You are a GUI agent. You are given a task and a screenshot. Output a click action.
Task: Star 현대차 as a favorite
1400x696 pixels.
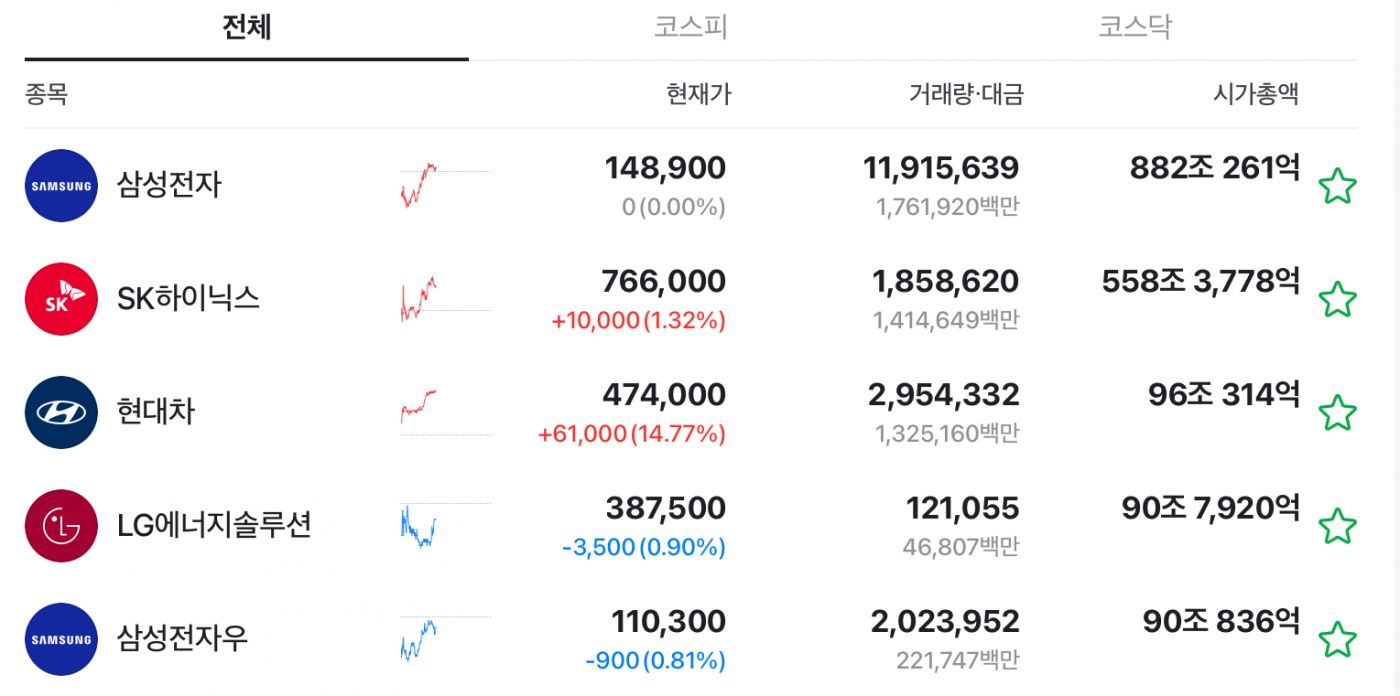pos(1337,413)
